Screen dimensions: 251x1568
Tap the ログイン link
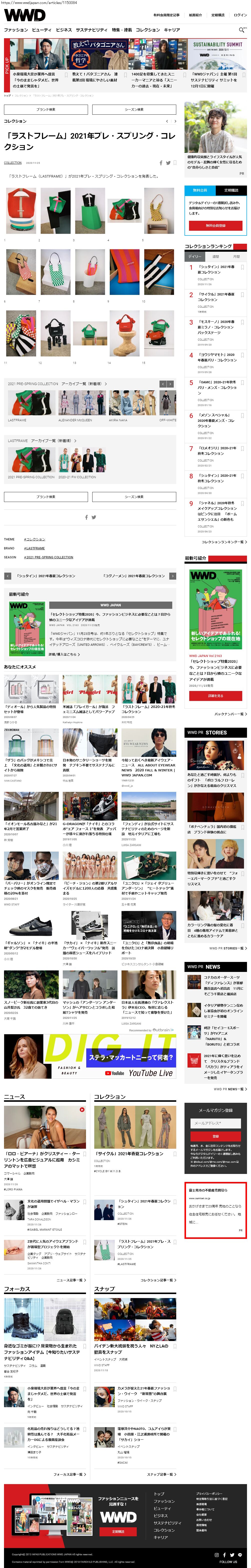[240, 15]
